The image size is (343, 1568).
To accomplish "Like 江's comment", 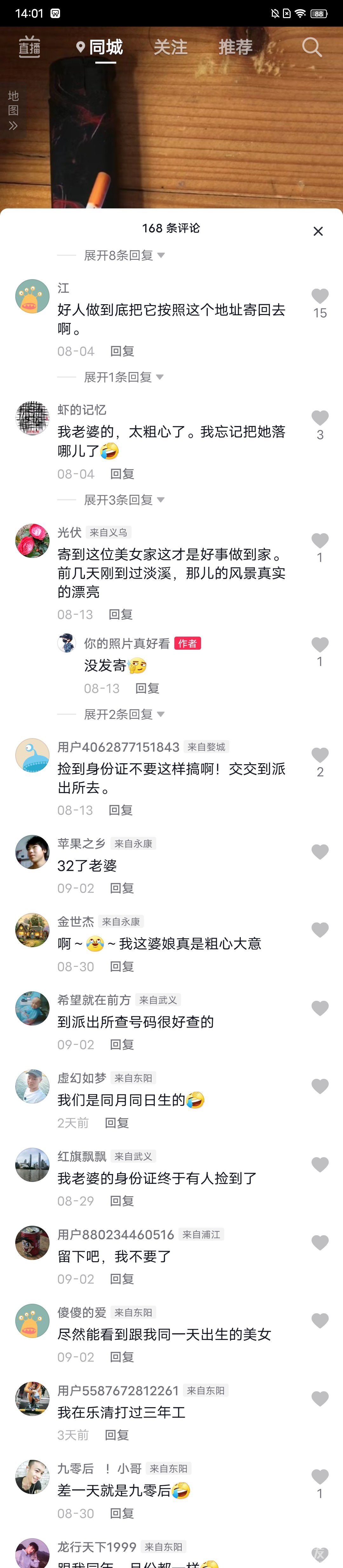I will pyautogui.click(x=320, y=296).
